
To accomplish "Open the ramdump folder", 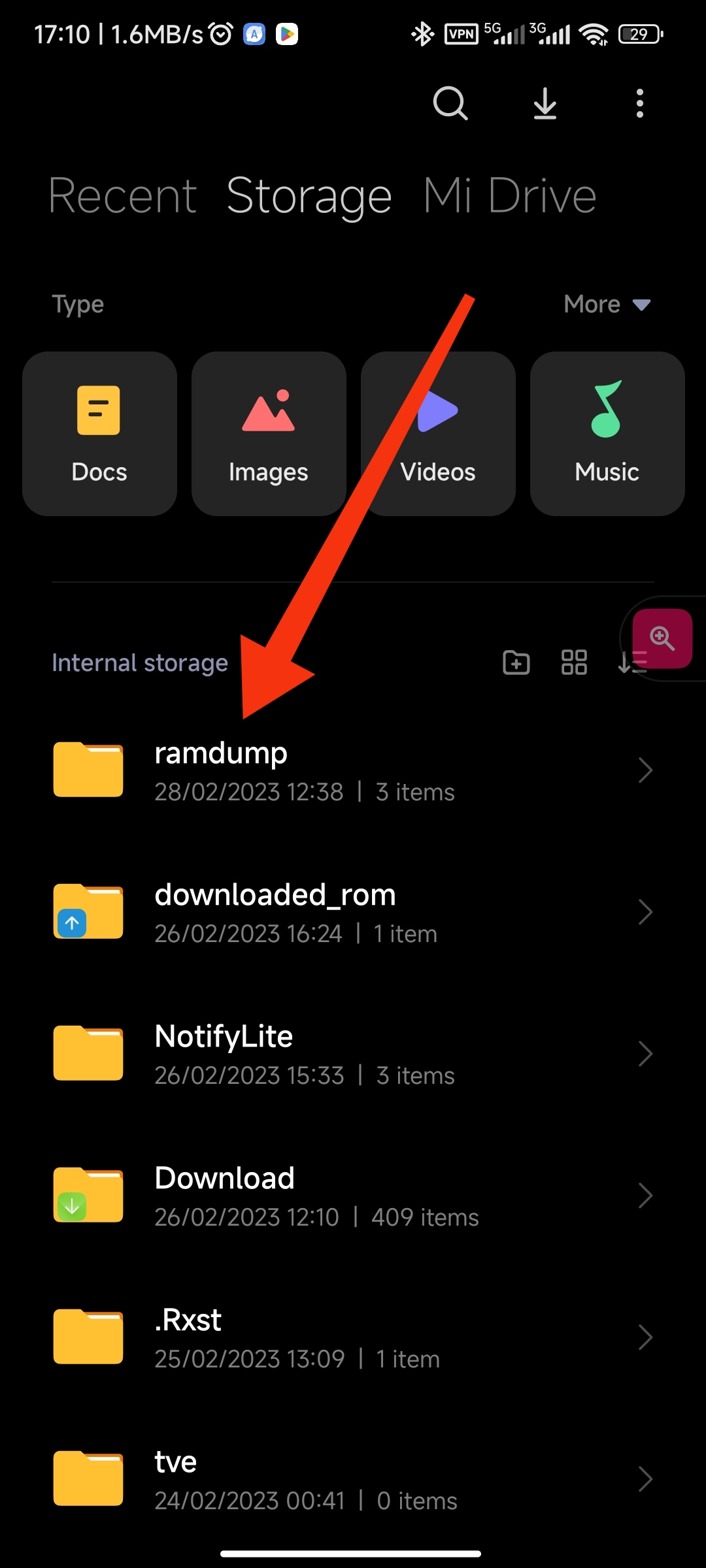I will (353, 771).
